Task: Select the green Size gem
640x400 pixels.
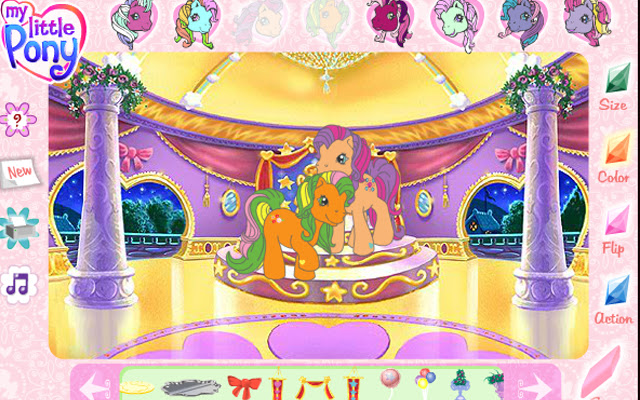Action: [618, 78]
